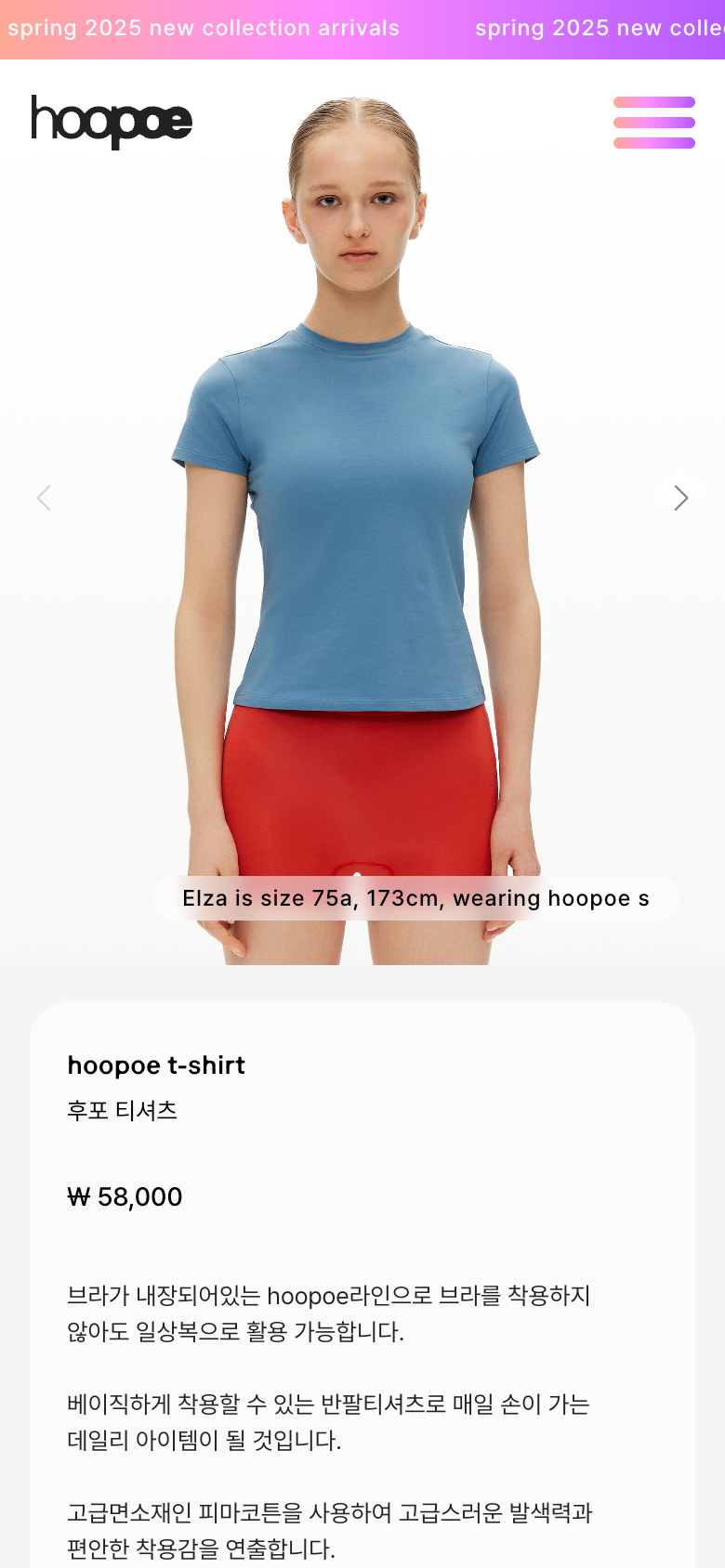Show the next product image
Screen dimensions: 725x1568
pos(680,499)
